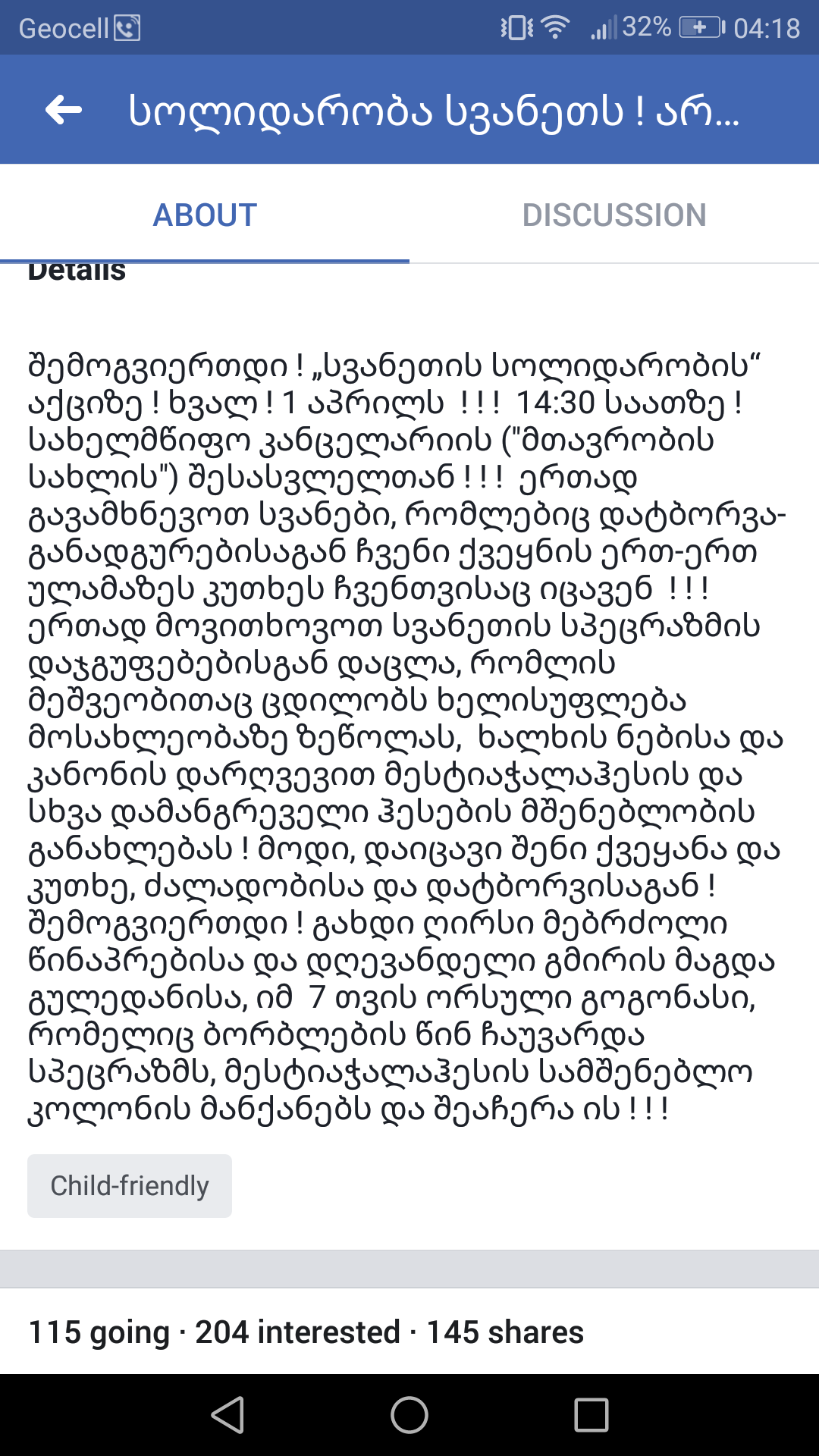The image size is (819, 1456).
Task: Tap the back arrow in header
Action: click(64, 110)
